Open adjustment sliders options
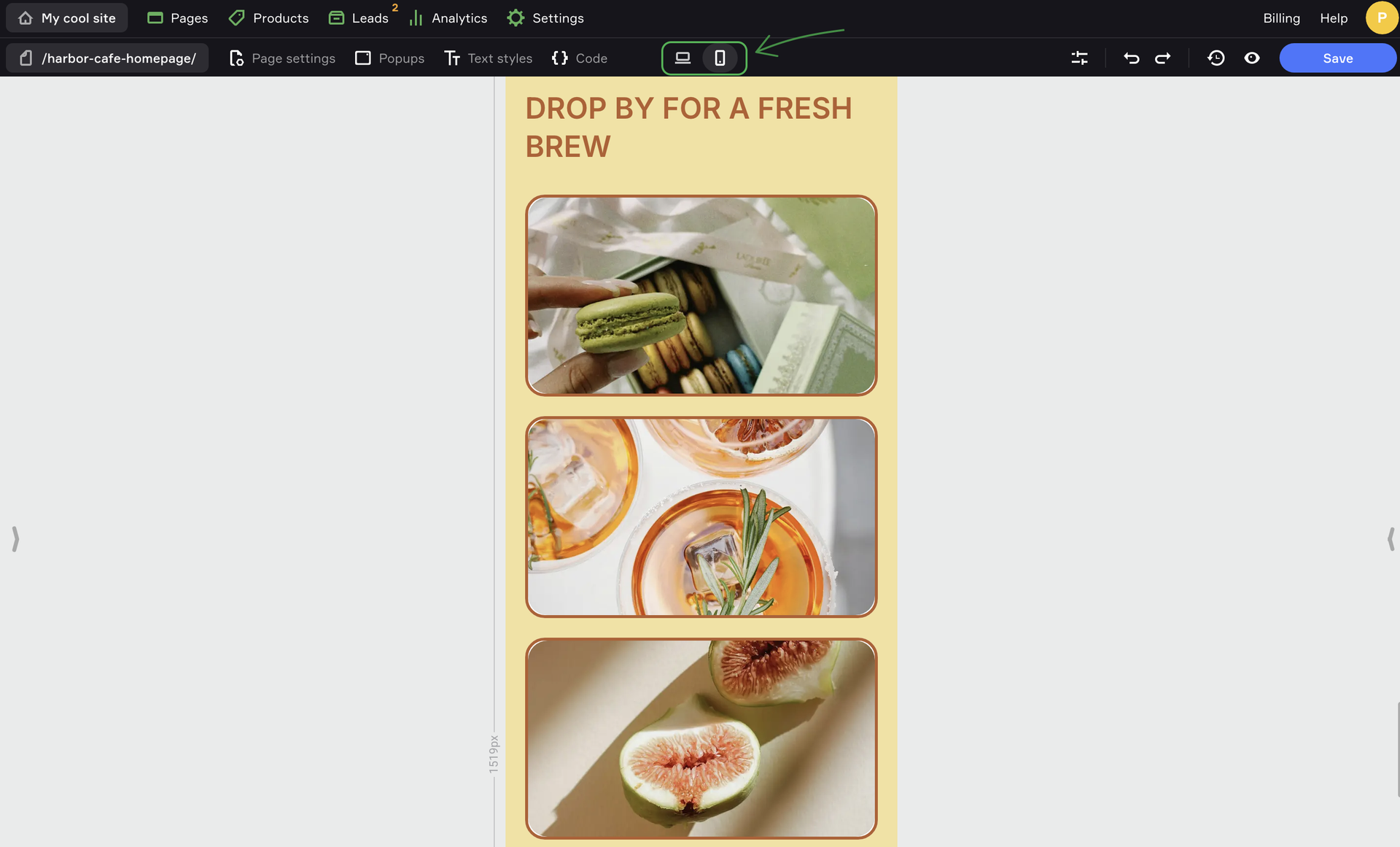The height and width of the screenshot is (847, 1400). pos(1079,58)
